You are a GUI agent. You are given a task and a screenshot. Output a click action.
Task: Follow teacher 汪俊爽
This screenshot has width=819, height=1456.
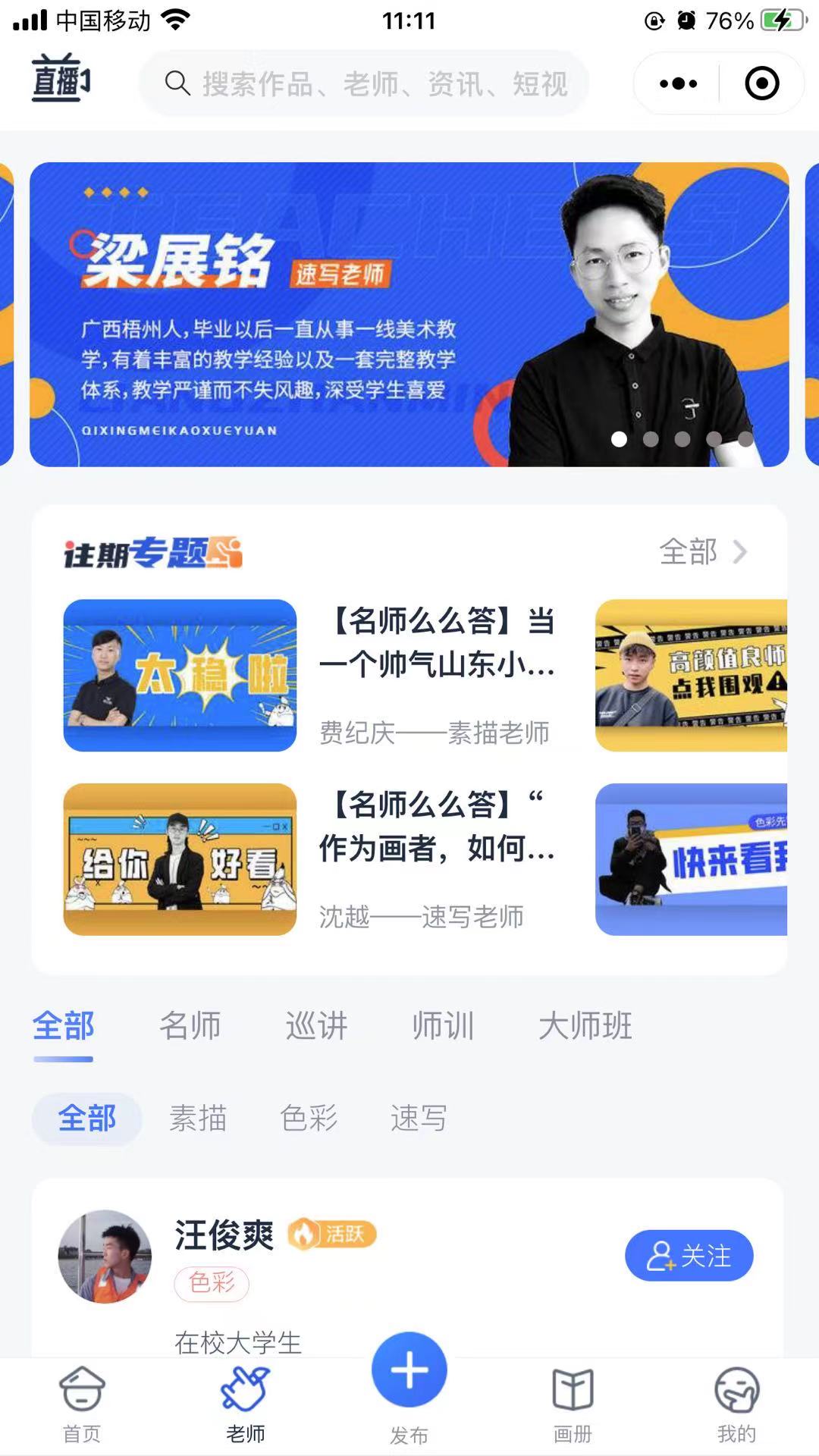[x=689, y=1255]
